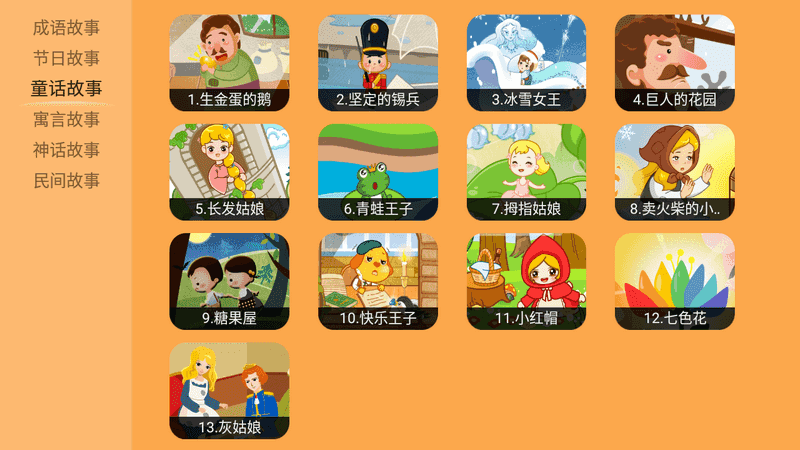Open story 8.卖火柴的小..
Viewport: 800px width, 450px height.
pyautogui.click(x=674, y=171)
